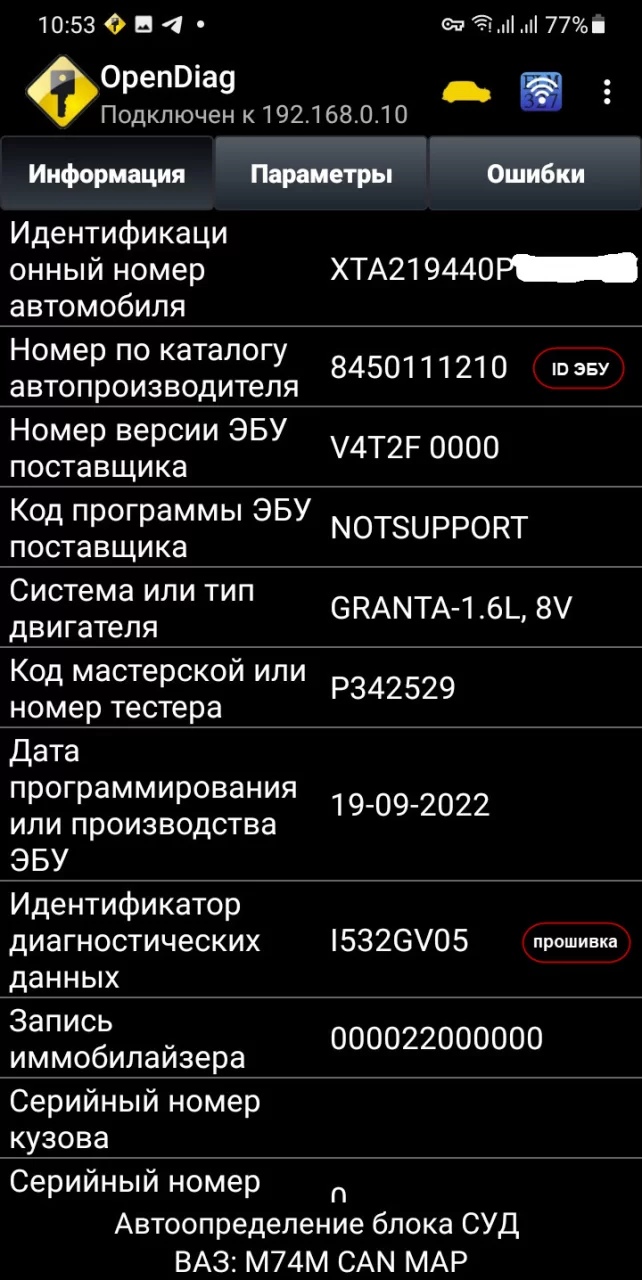642x1280 pixels.
Task: Open the Ошибки tab
Action: (535, 174)
